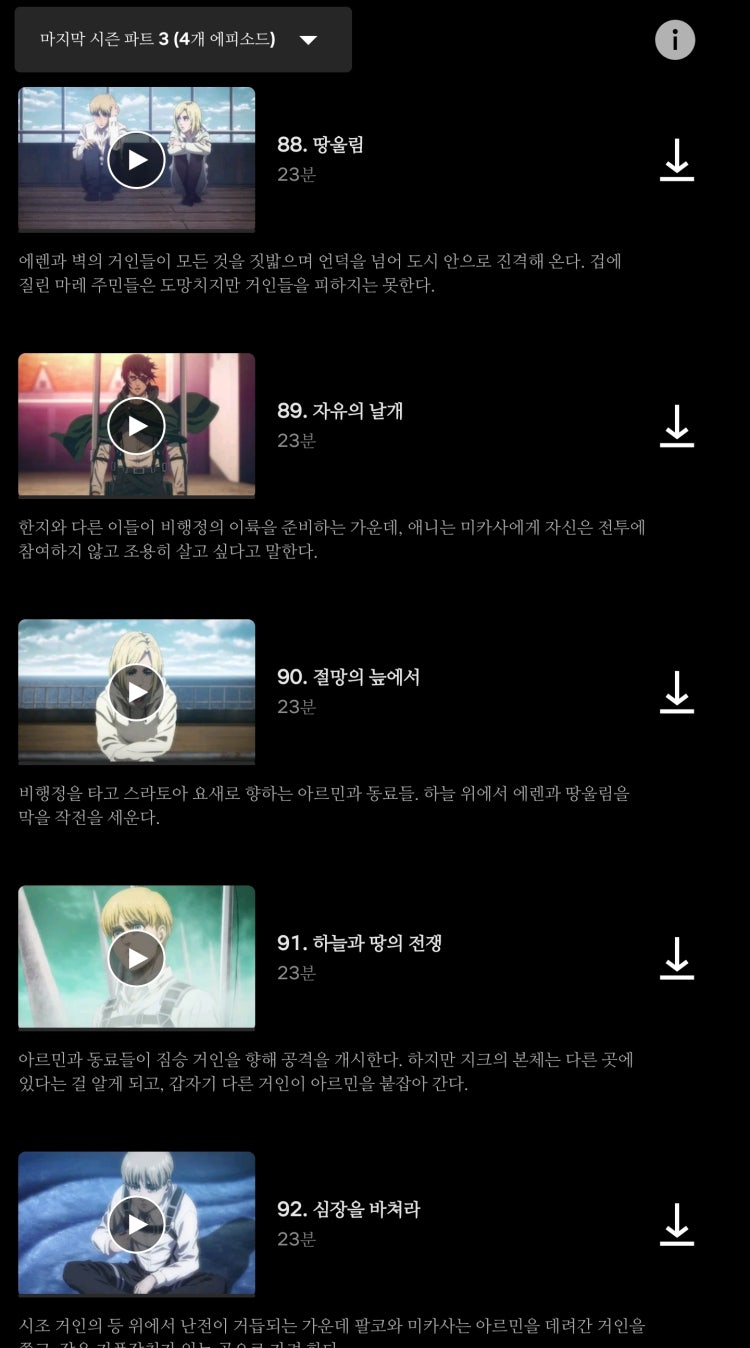750x1348 pixels.
Task: Play episode 91 하늘과 땅의 전쟁
Action: coord(137,958)
